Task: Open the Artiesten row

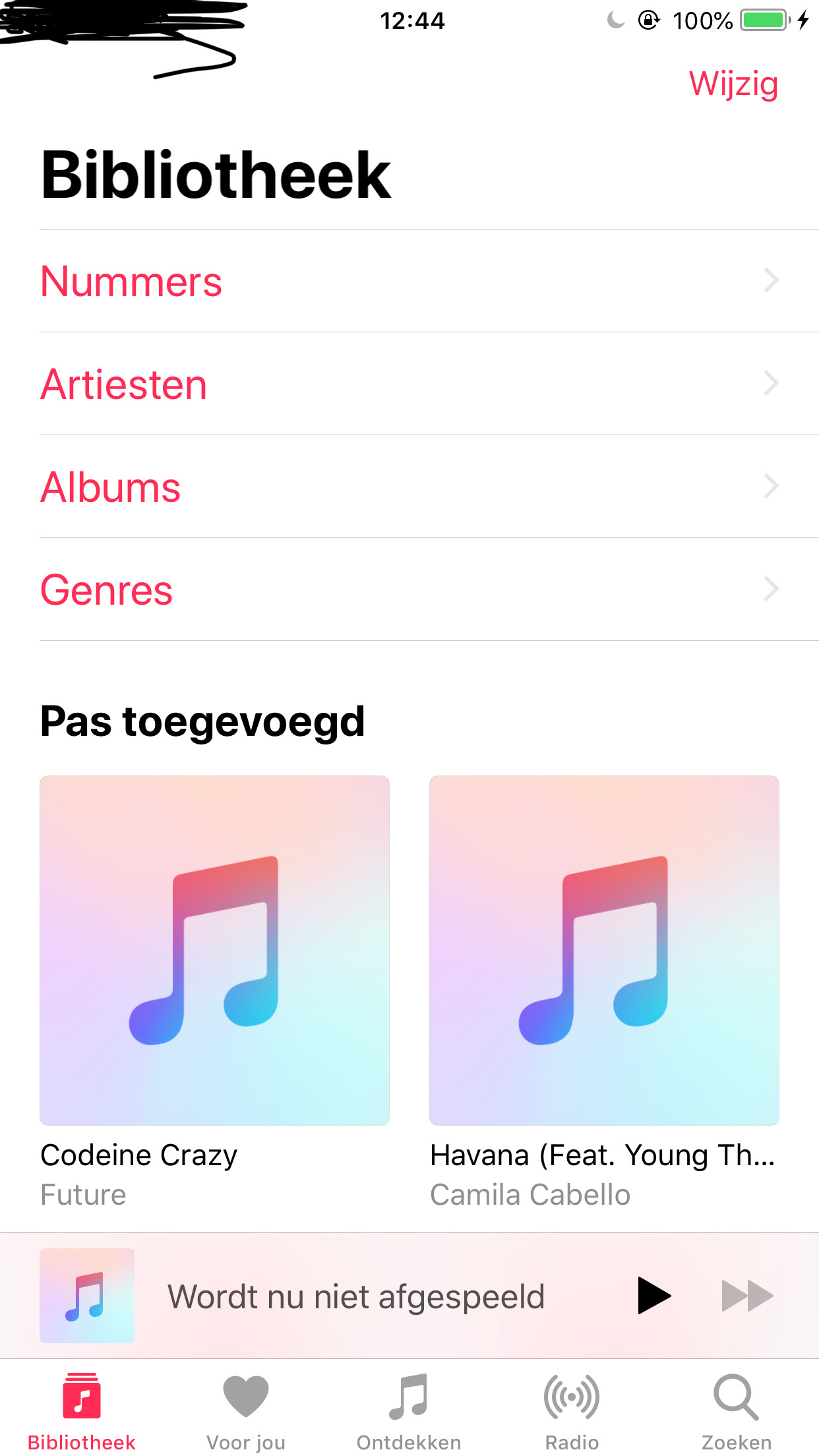Action: pyautogui.click(x=409, y=384)
